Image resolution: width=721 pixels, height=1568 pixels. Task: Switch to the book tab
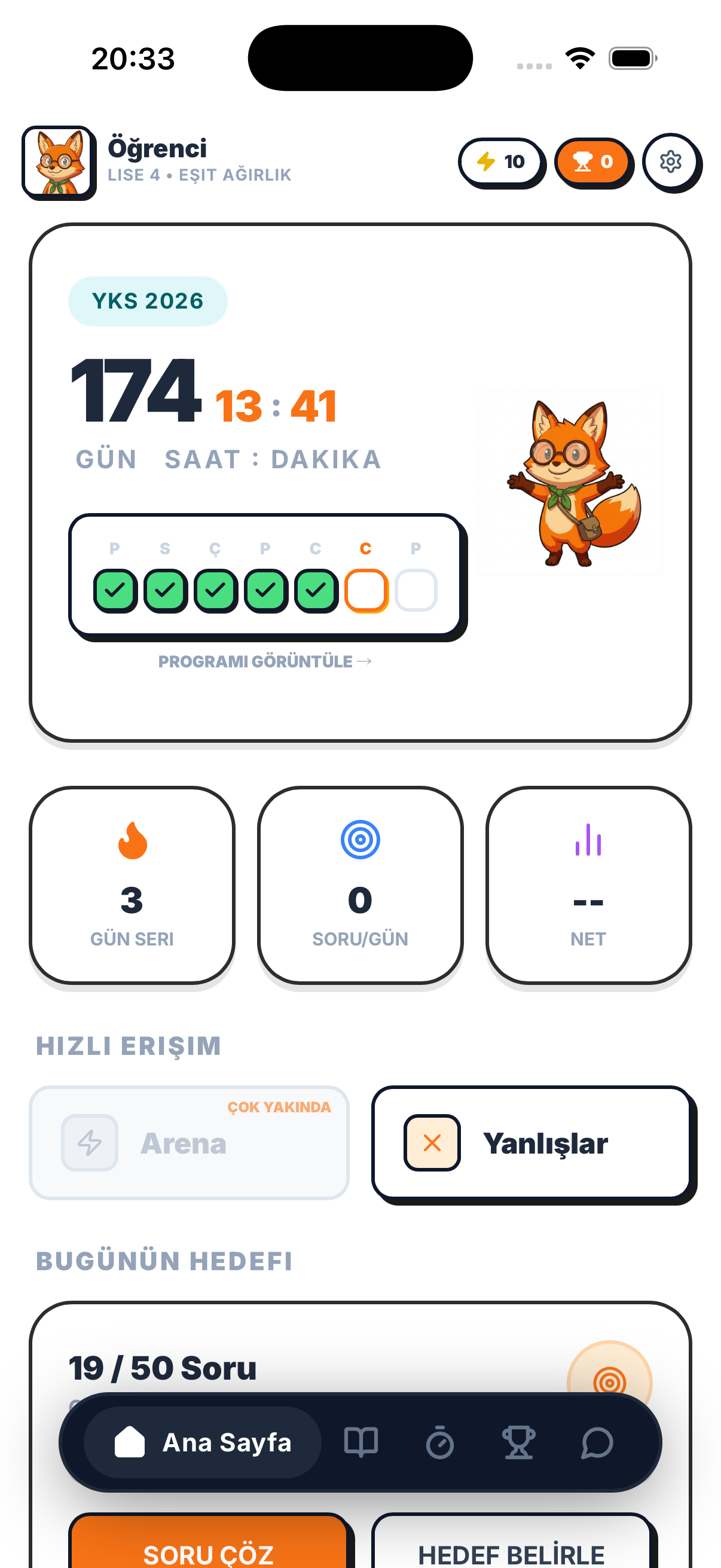click(x=361, y=1442)
